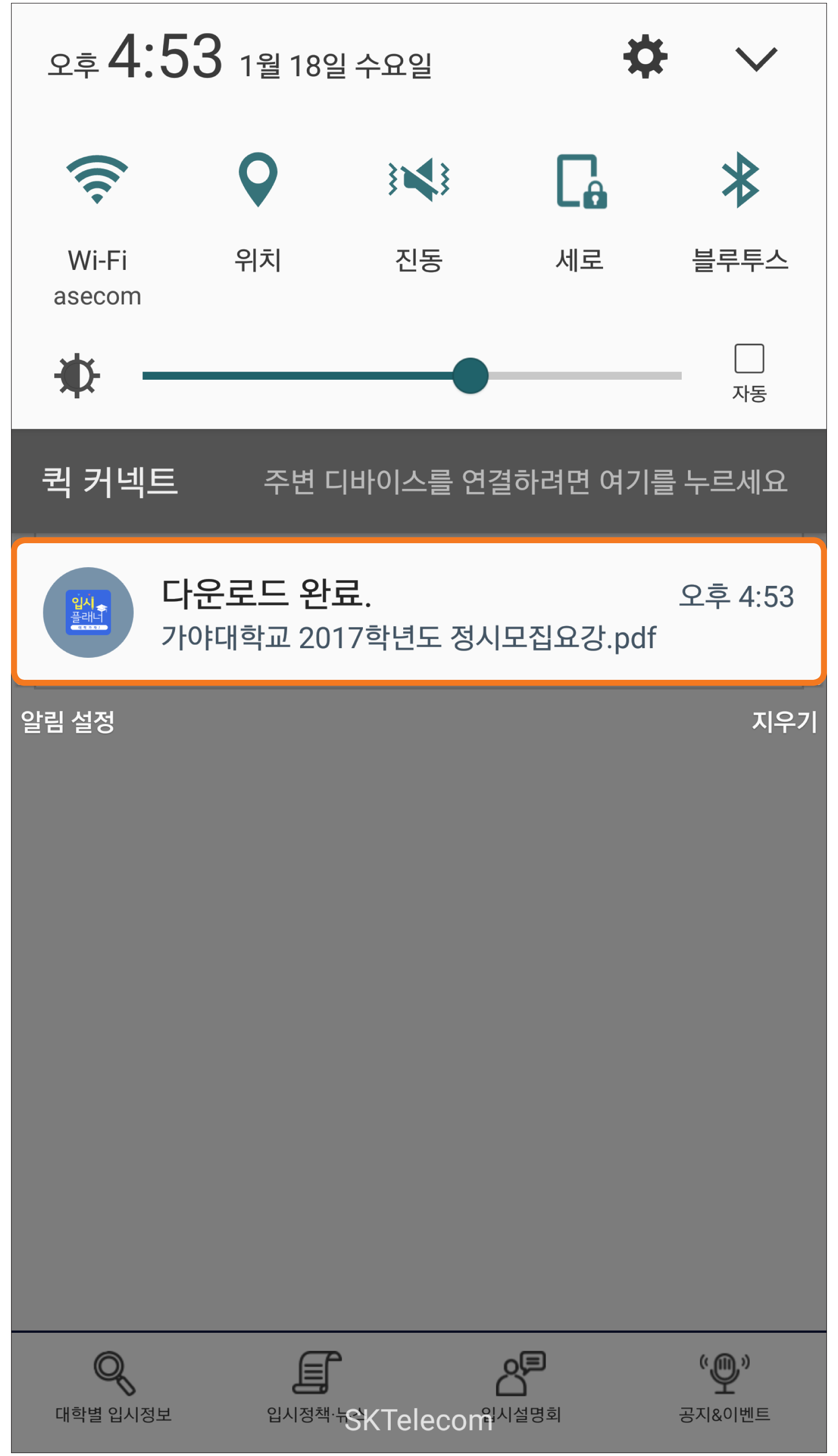Clear notifications with 지우기

(x=784, y=722)
